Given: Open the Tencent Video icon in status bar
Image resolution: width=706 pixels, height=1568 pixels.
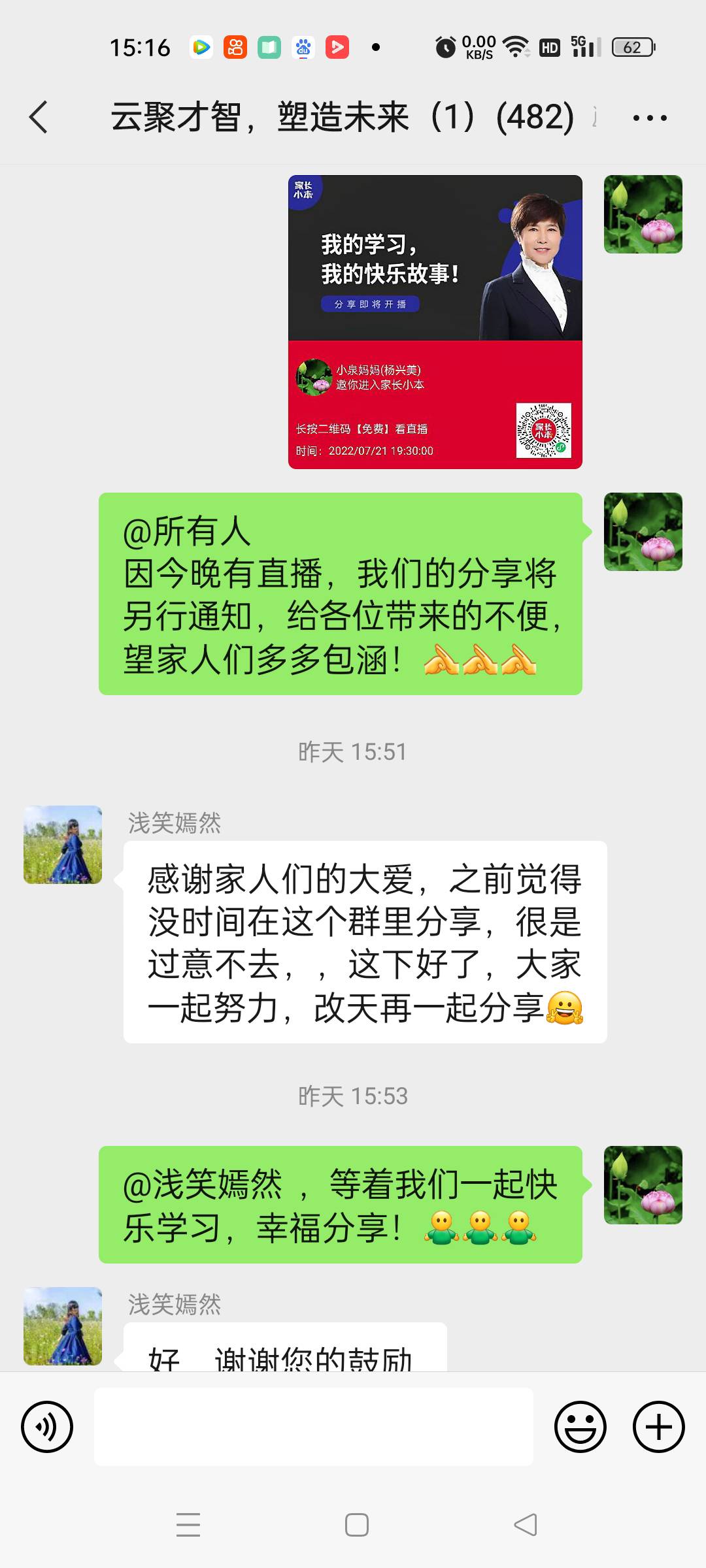Looking at the screenshot, I should pyautogui.click(x=203, y=46).
